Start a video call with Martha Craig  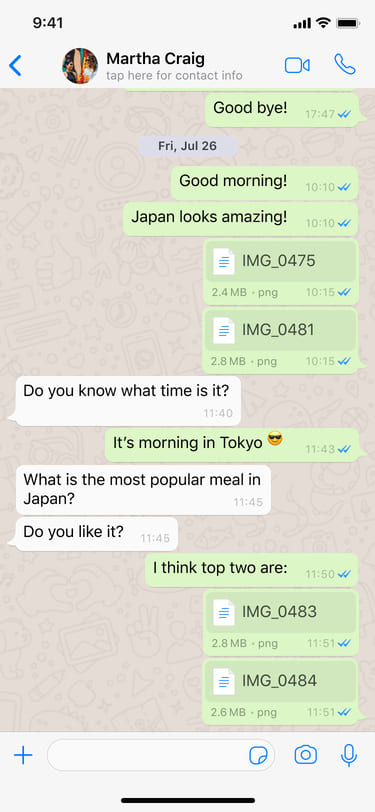point(297,66)
